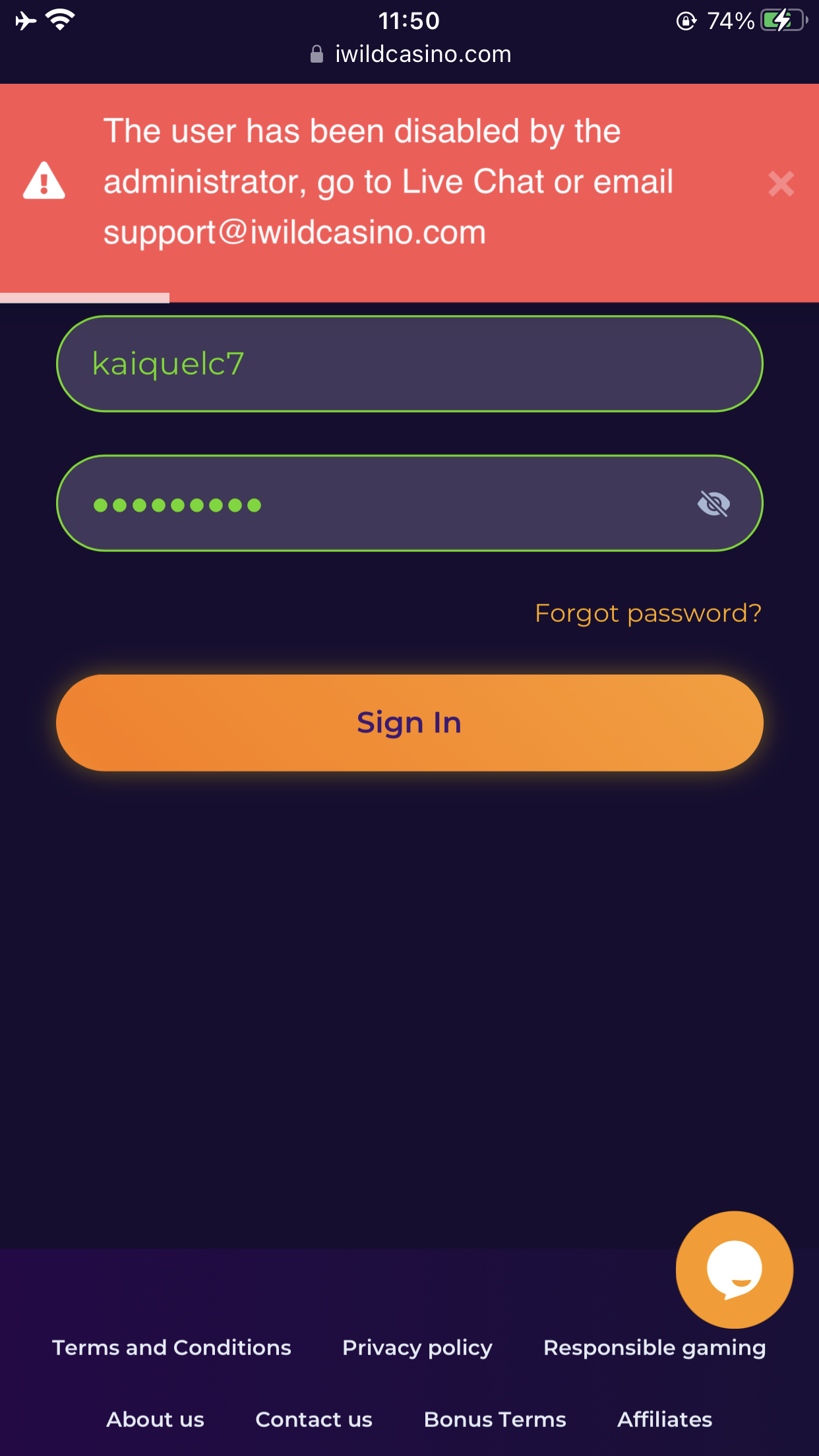Open the Affiliates link
819x1456 pixels.
[x=665, y=1419]
